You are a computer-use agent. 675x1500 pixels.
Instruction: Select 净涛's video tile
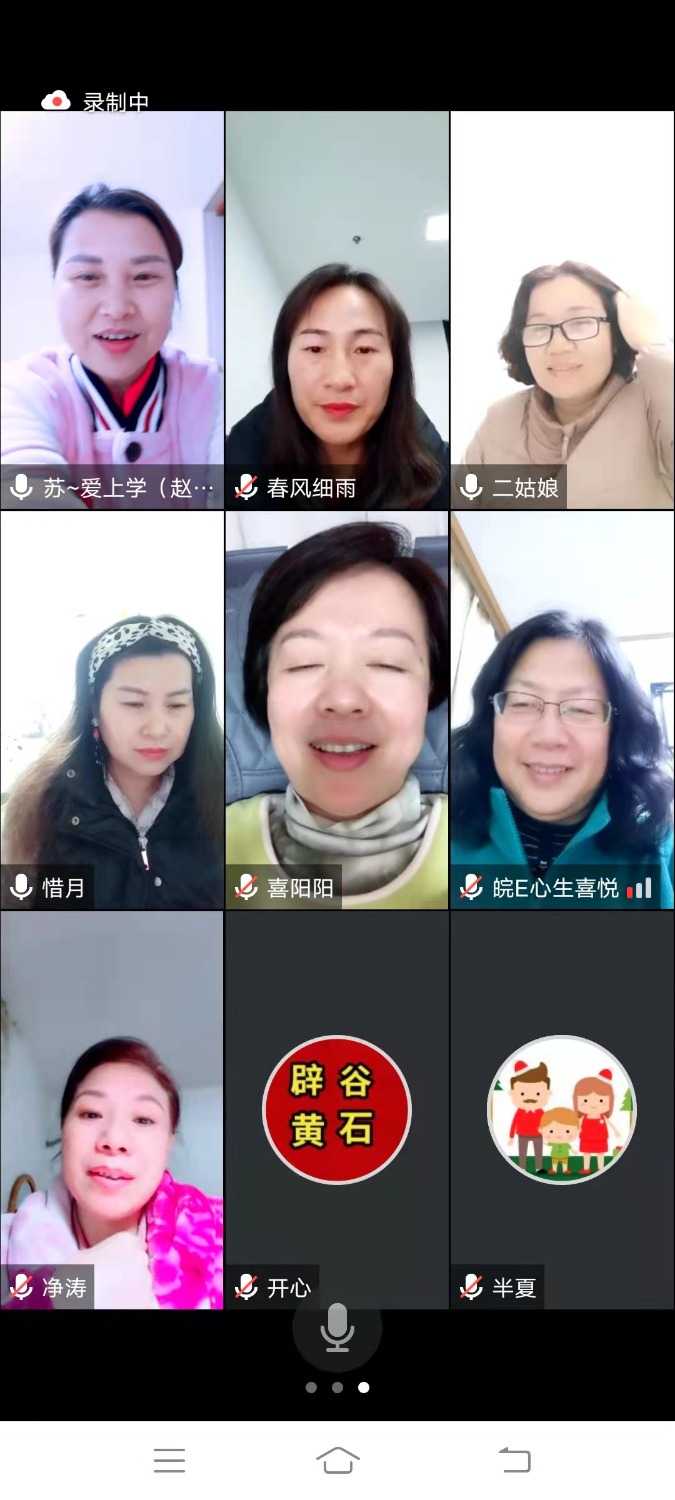click(112, 1110)
